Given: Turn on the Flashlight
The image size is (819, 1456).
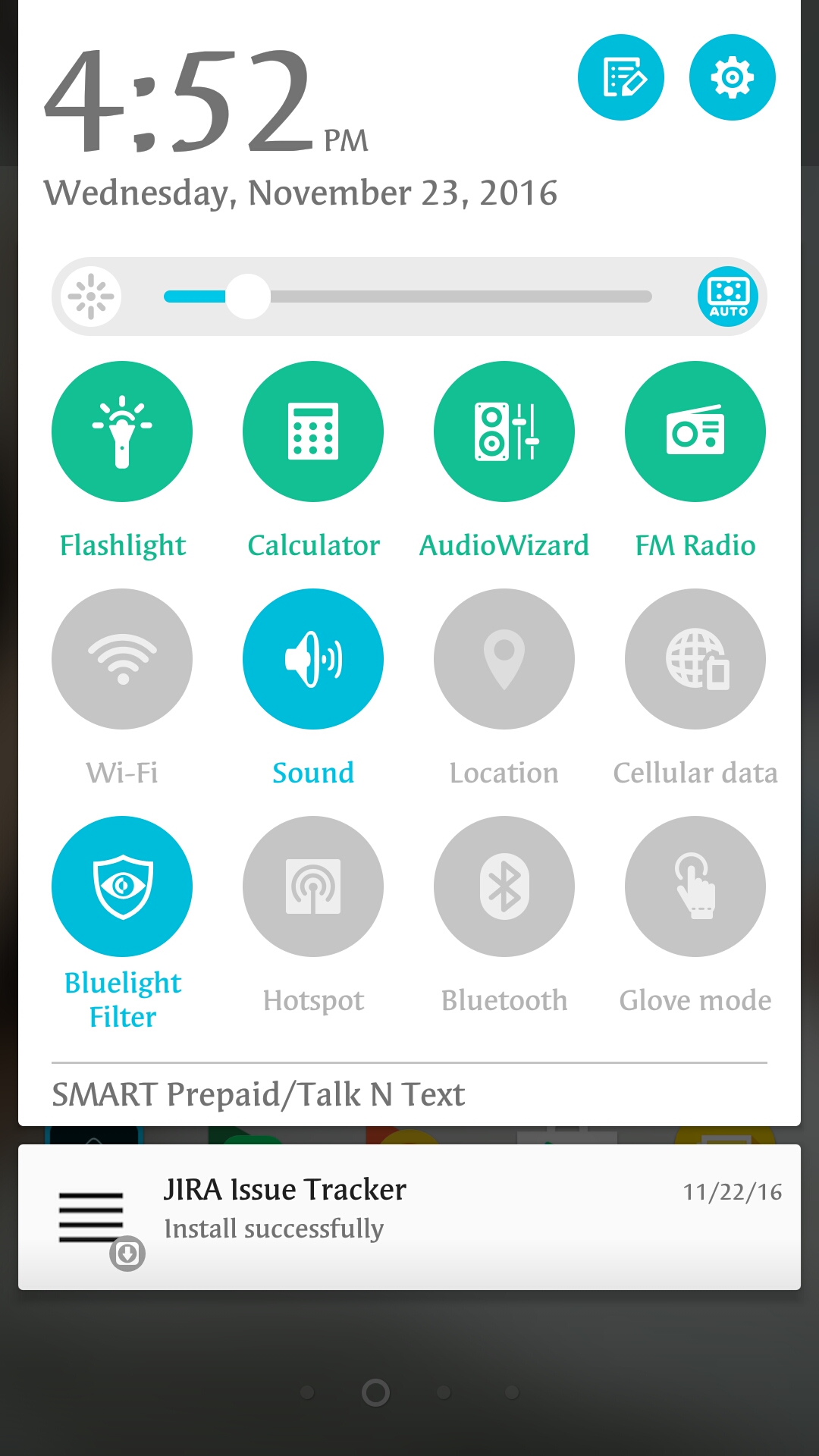Looking at the screenshot, I should coord(122,431).
